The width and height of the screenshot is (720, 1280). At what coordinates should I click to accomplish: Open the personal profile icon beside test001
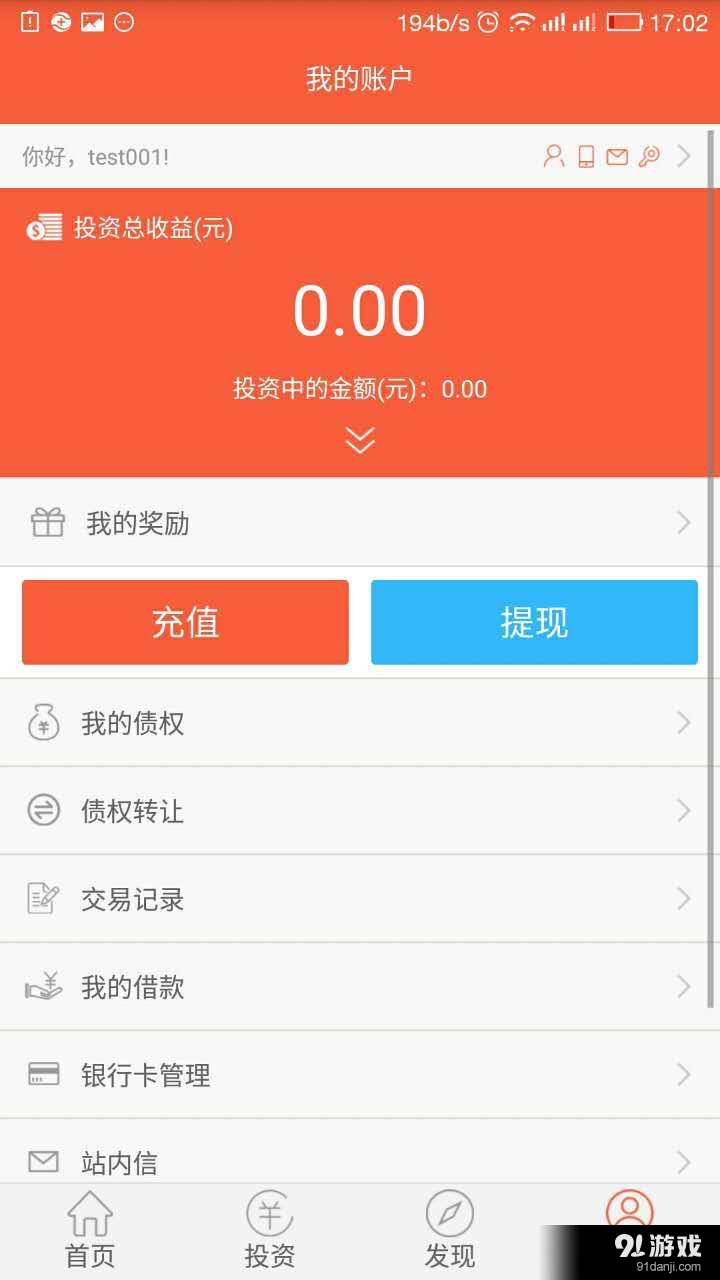pos(555,157)
